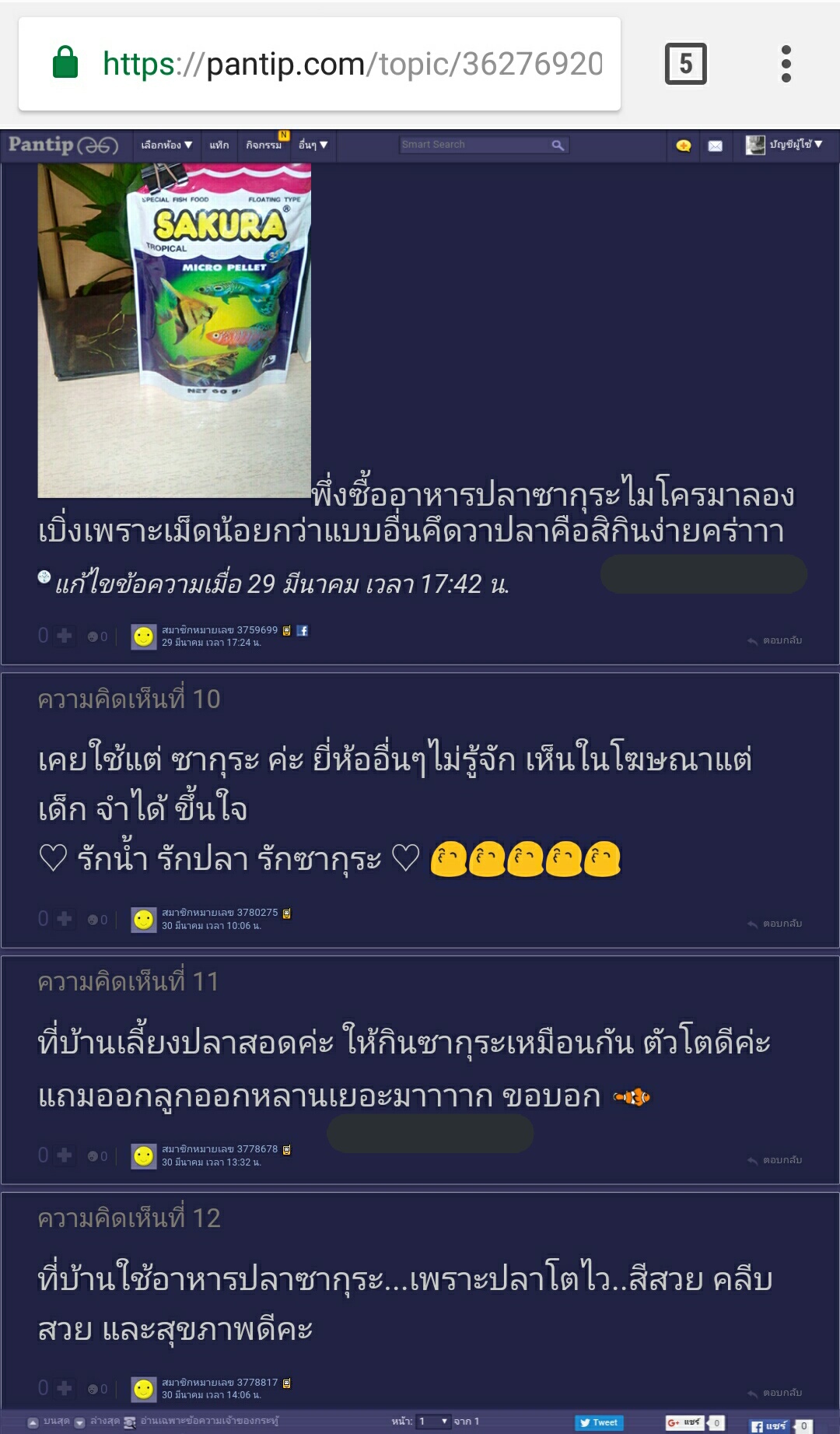Open the browser overflow menu
Viewport: 840px width, 1434px height.
(x=786, y=64)
